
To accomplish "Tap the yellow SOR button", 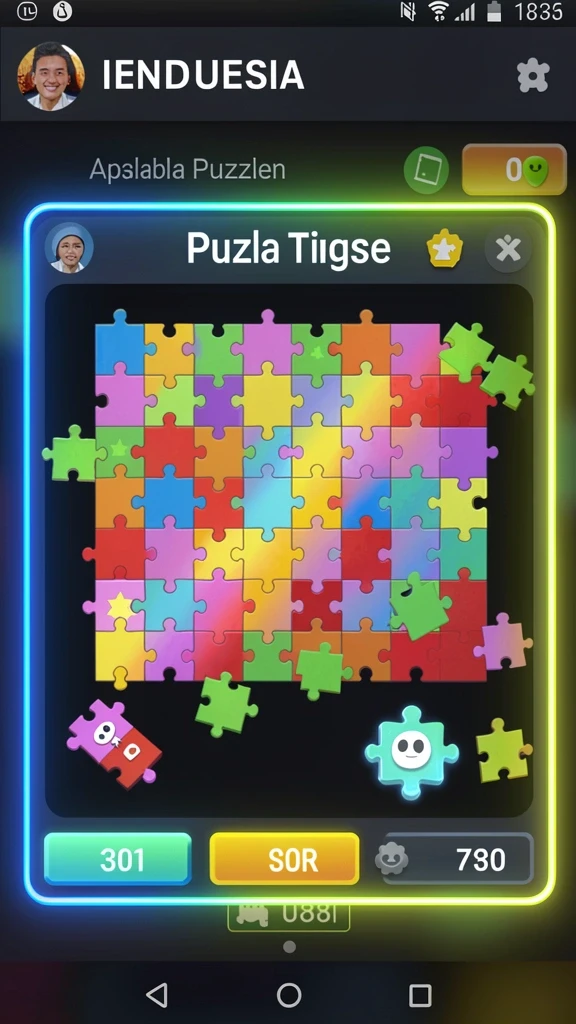I will (x=285, y=859).
